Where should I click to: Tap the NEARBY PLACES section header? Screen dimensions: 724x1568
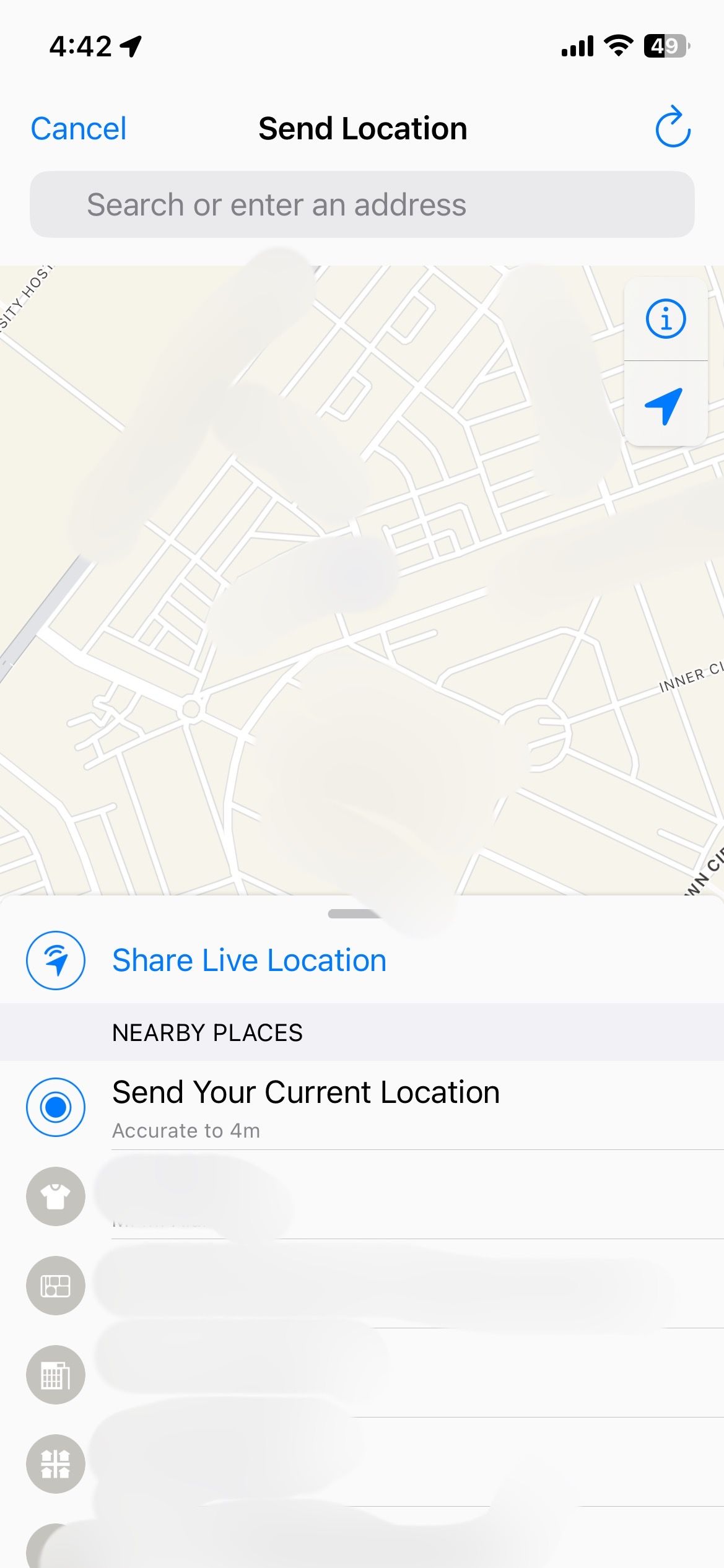pyautogui.click(x=207, y=1032)
